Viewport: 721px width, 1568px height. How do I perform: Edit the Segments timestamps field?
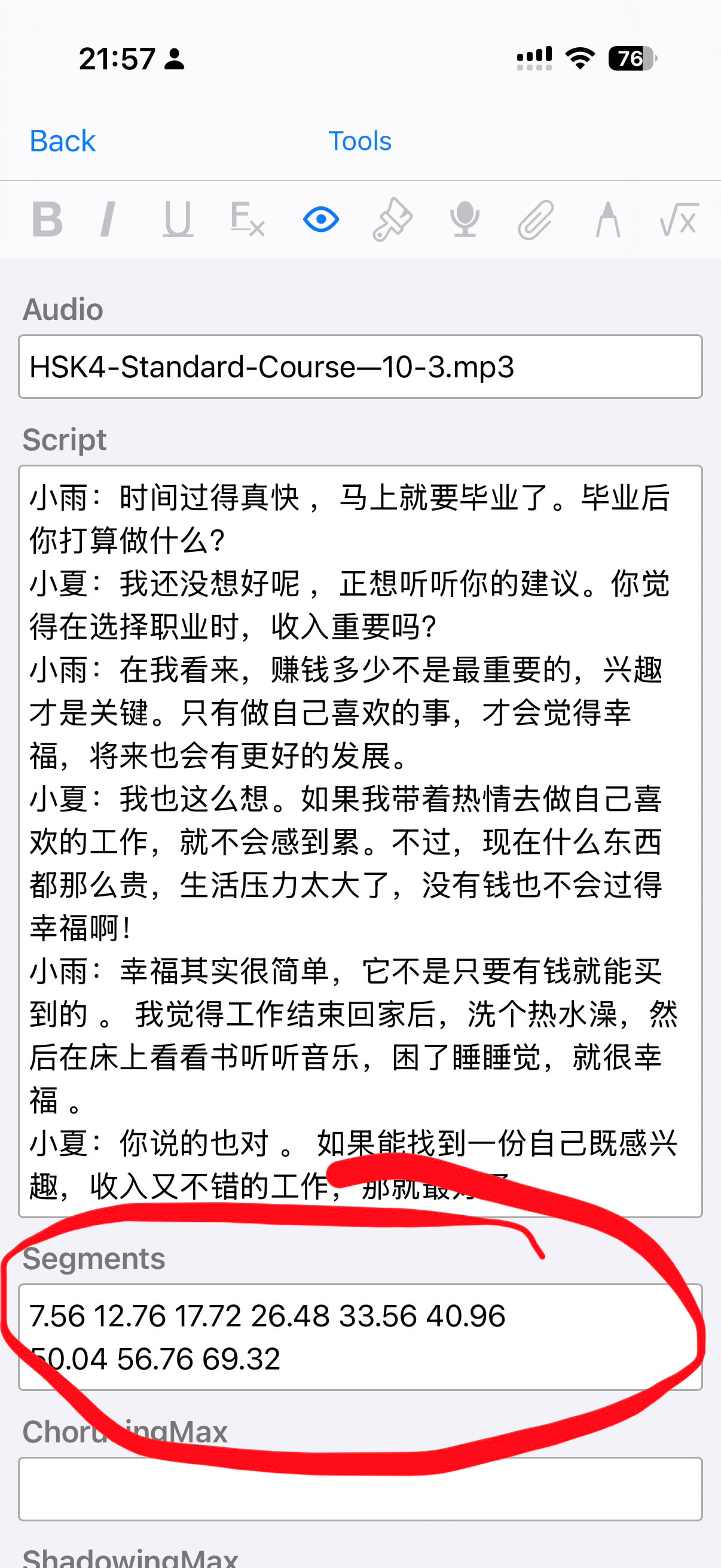(360, 1337)
